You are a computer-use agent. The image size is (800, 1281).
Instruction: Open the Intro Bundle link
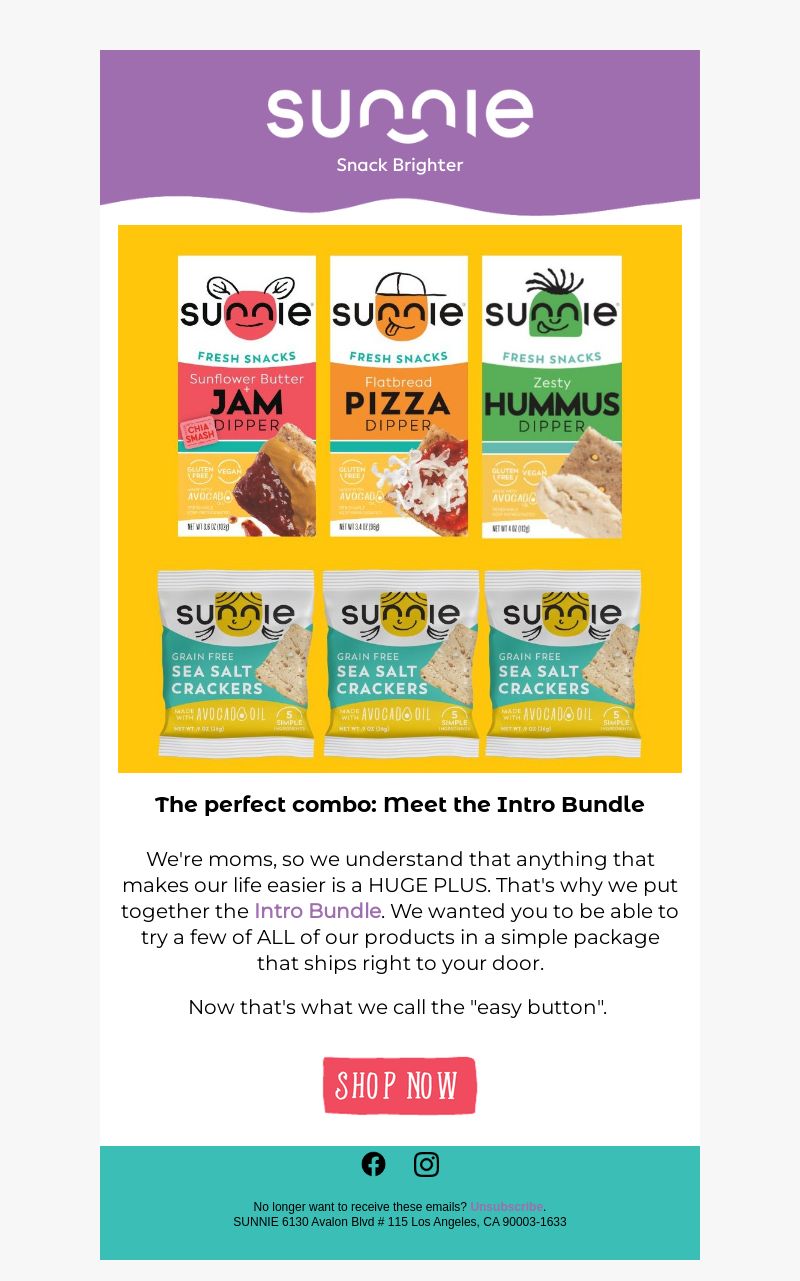(x=317, y=911)
